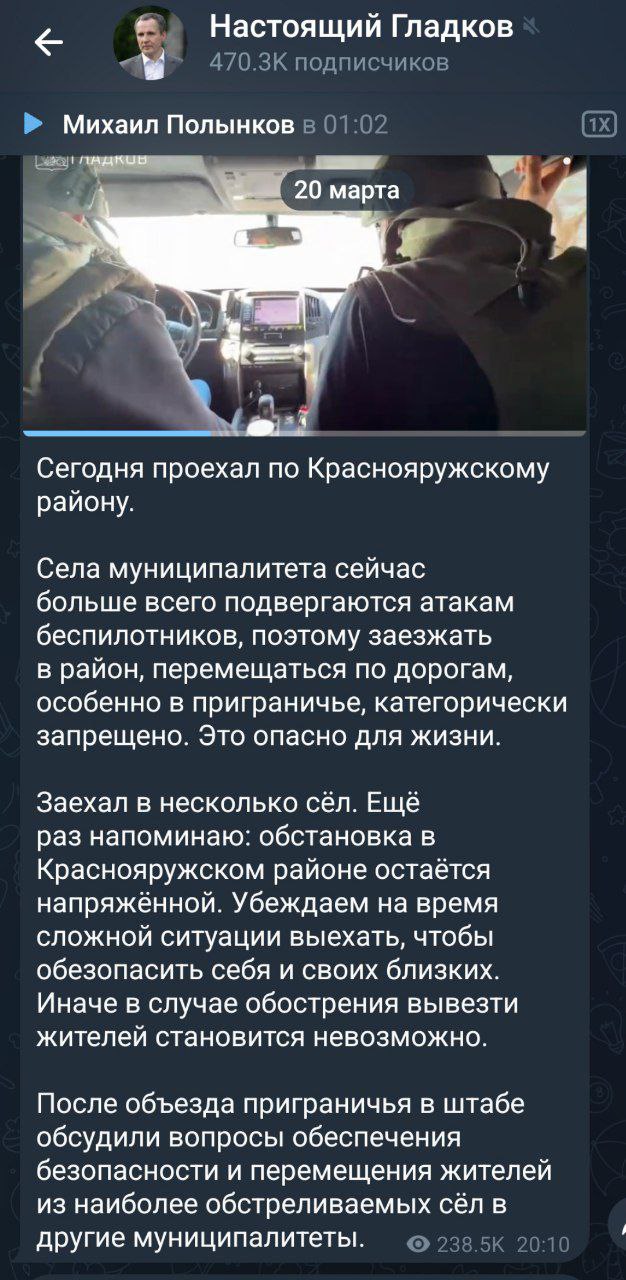Change playback speed with the 1X button
The width and height of the screenshot is (626, 1280).
tap(598, 125)
